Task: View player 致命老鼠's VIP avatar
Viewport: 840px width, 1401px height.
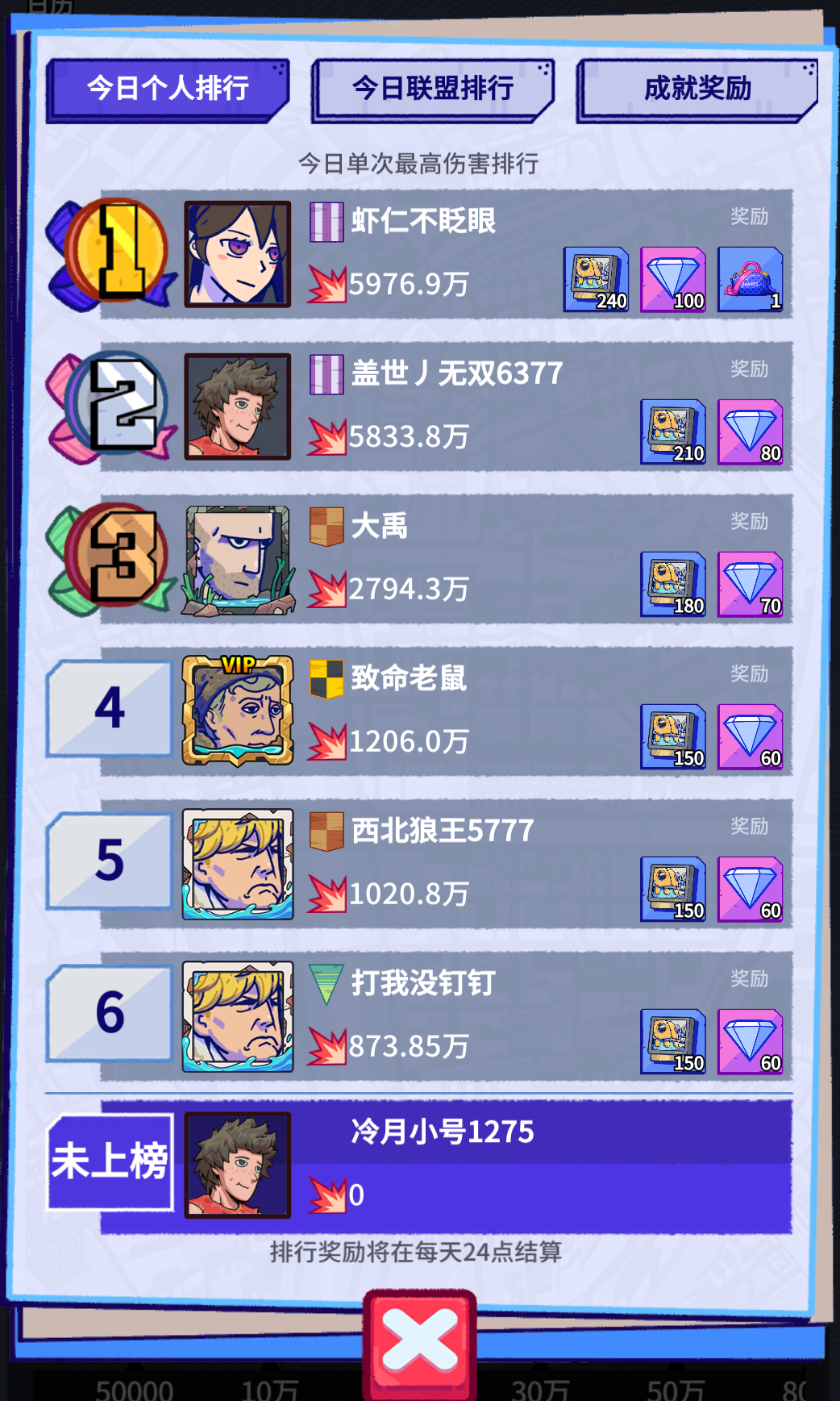Action: click(x=237, y=711)
